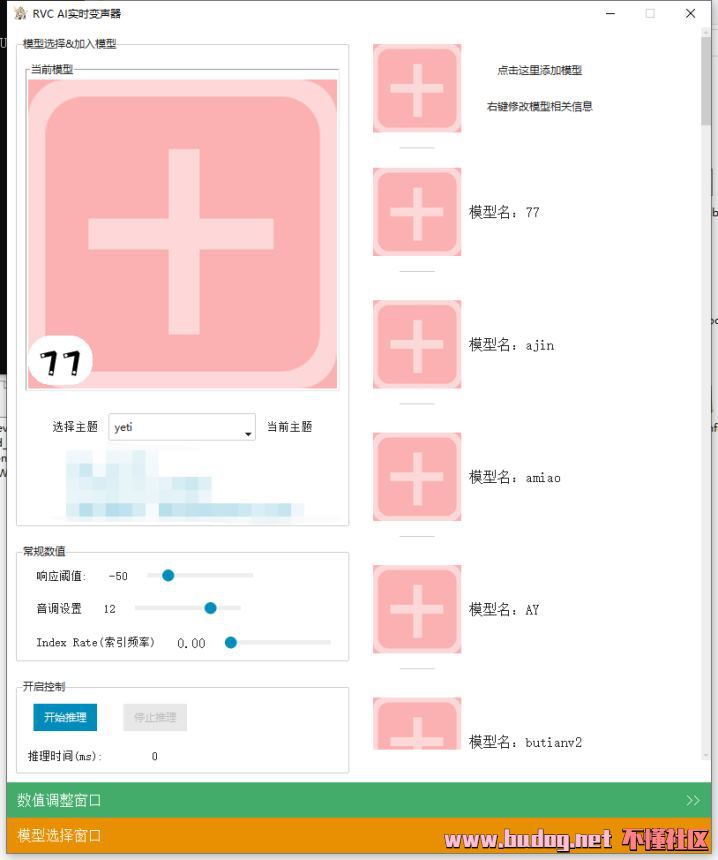Click the current model image tile
The image size is (718, 860).
181,234
